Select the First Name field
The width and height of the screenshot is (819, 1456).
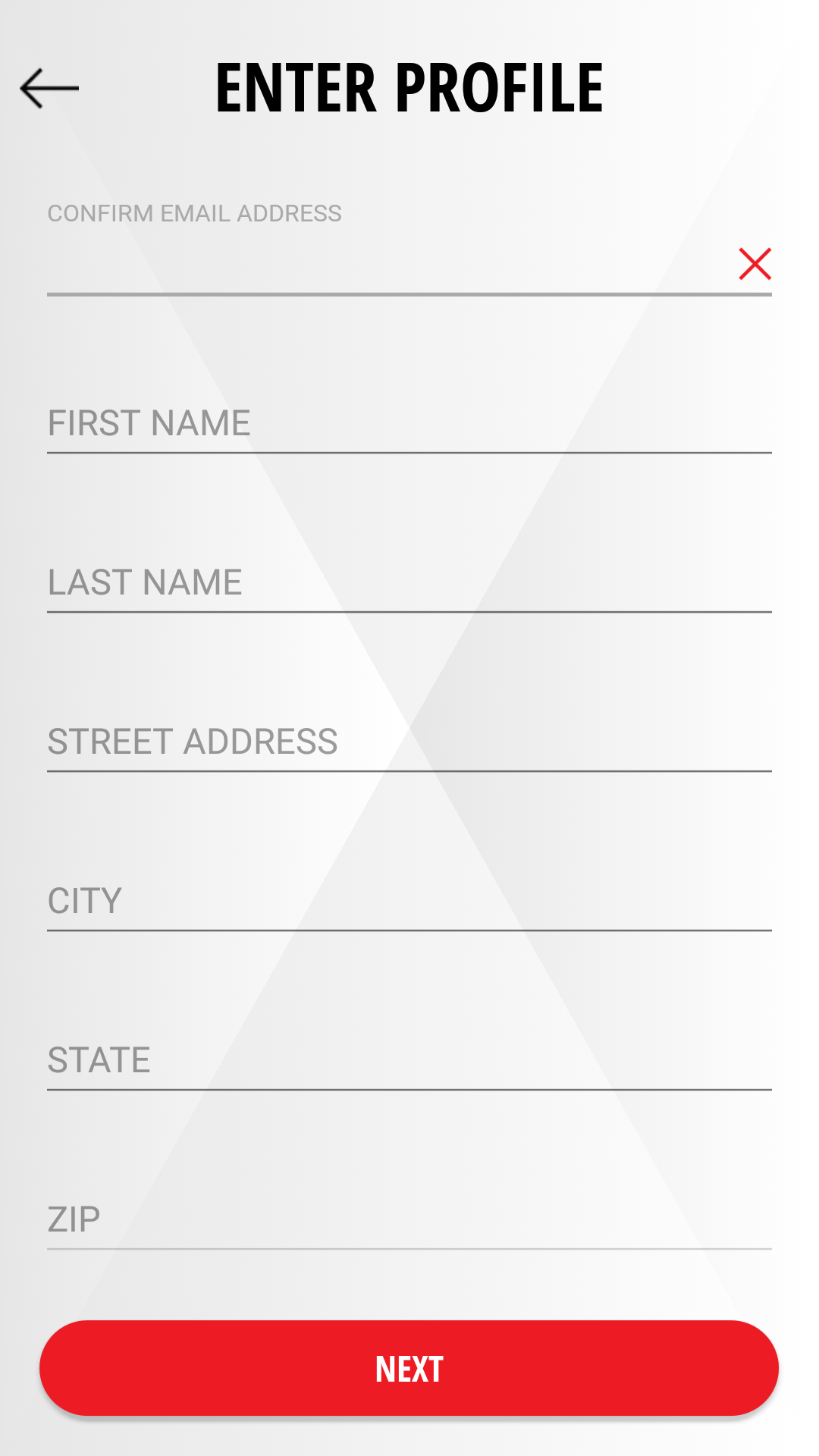pos(409,423)
